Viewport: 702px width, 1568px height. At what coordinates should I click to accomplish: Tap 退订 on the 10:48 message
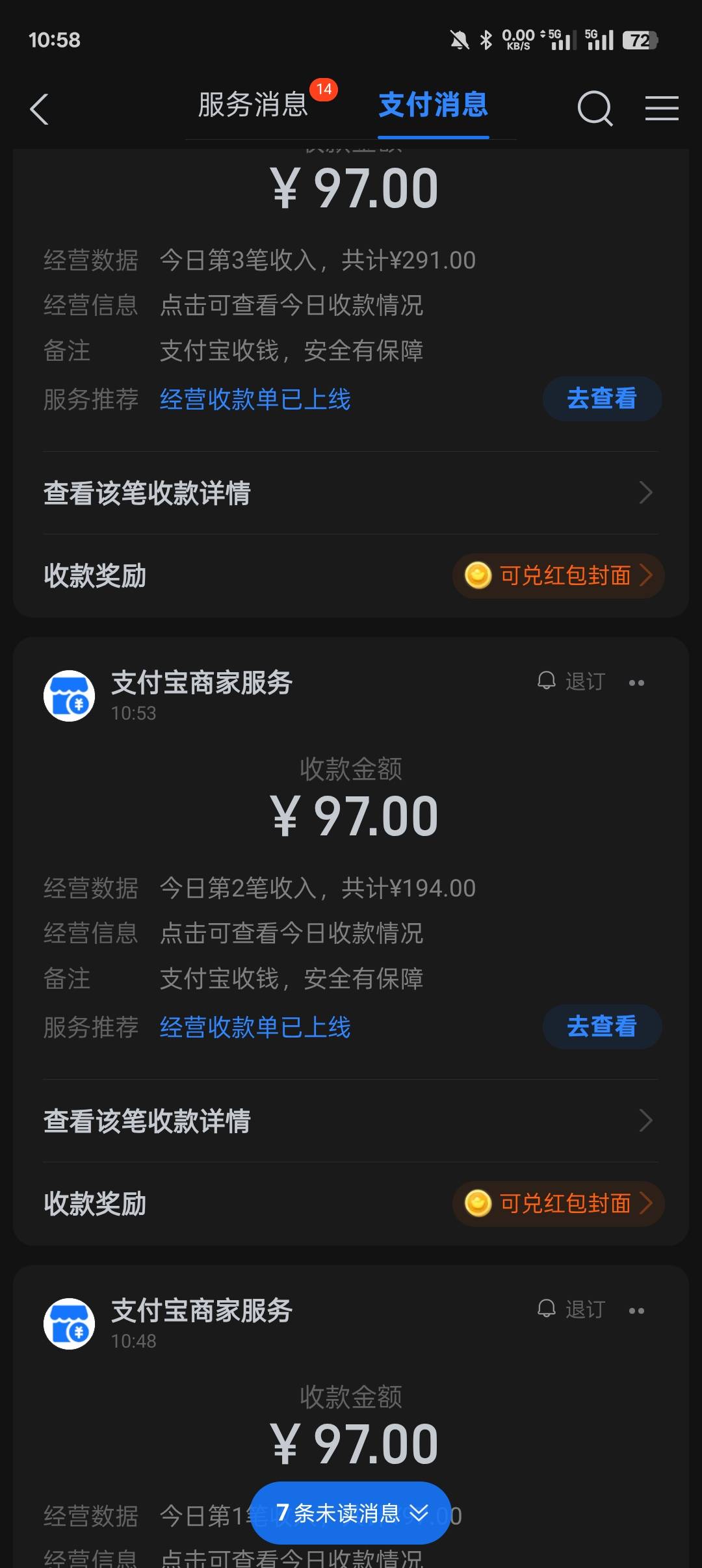pyautogui.click(x=571, y=1309)
